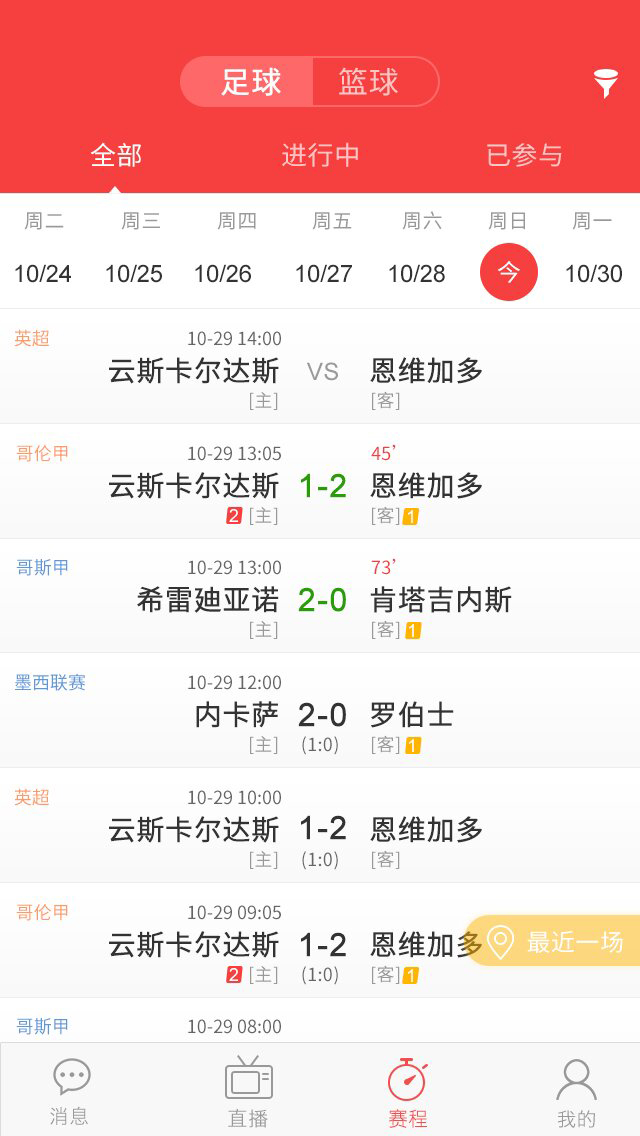640x1136 pixels.
Task: Choose date 10/25 周三
Action: click(x=134, y=250)
